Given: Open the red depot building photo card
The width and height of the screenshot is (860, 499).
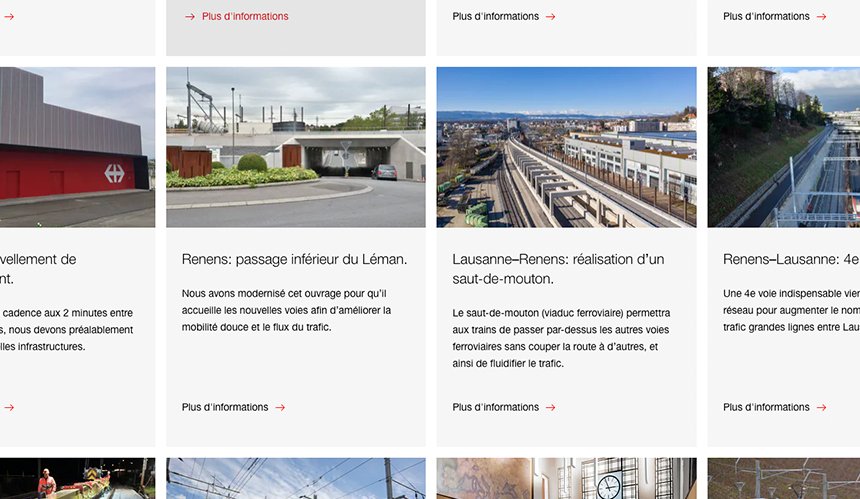Looking at the screenshot, I should pyautogui.click(x=77, y=147).
